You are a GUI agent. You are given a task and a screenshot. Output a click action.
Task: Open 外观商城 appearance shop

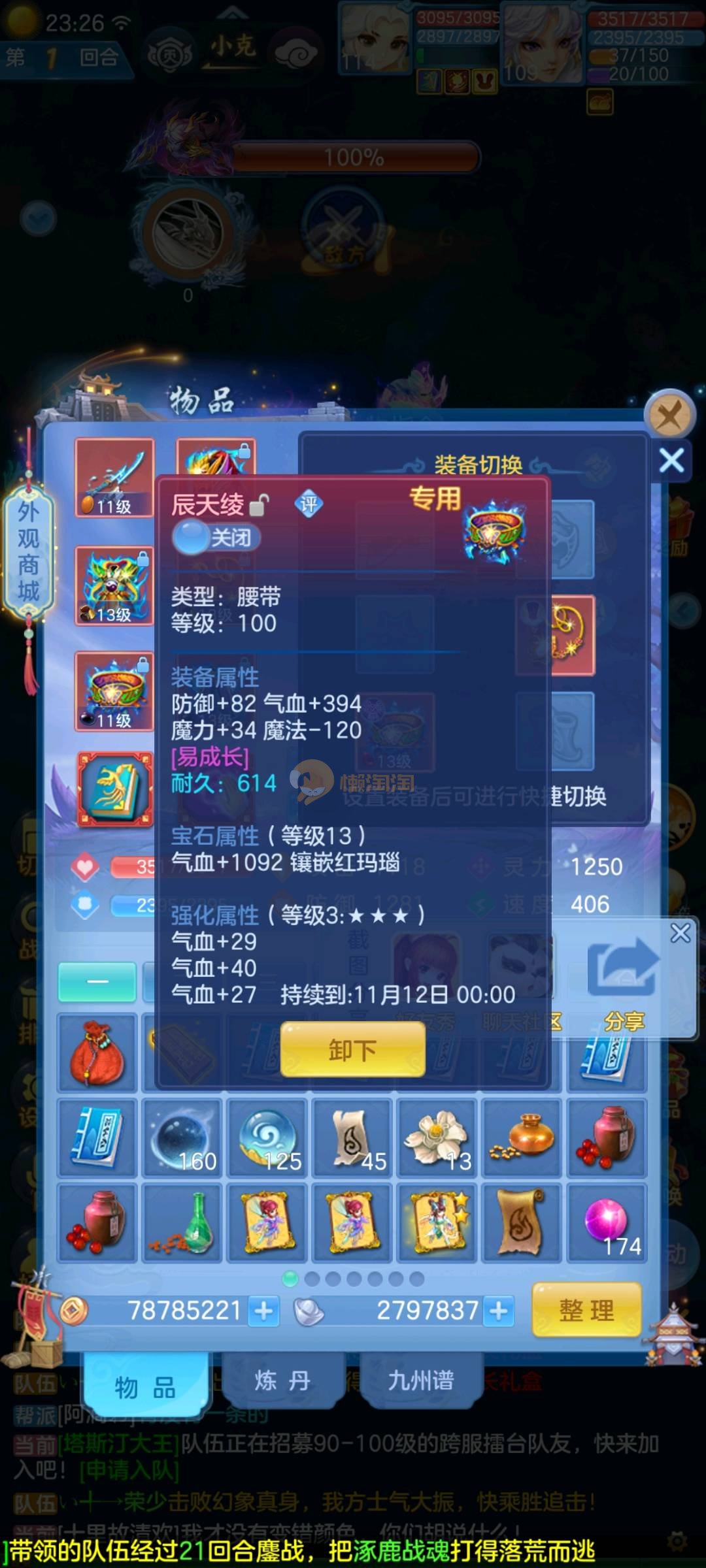[x=28, y=552]
